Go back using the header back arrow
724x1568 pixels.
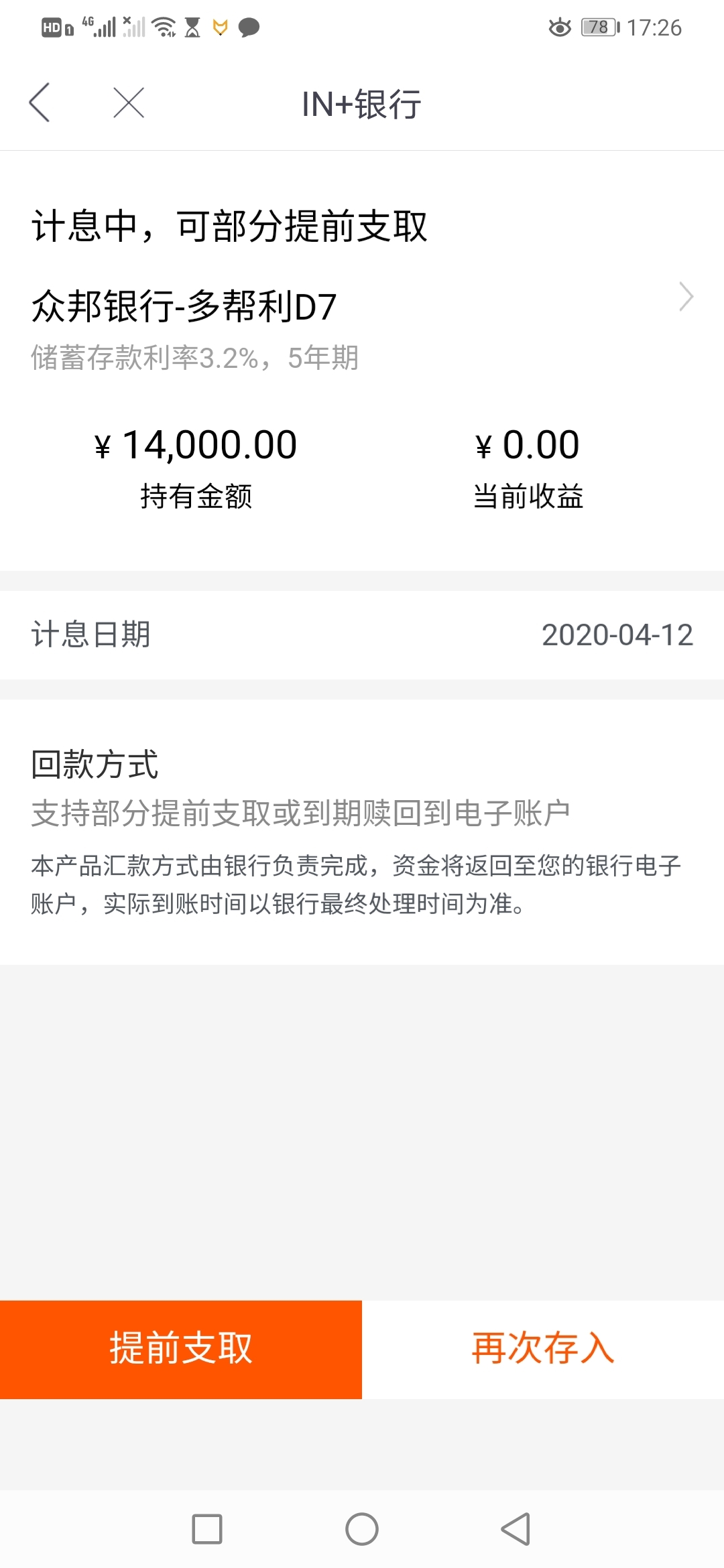coord(40,103)
